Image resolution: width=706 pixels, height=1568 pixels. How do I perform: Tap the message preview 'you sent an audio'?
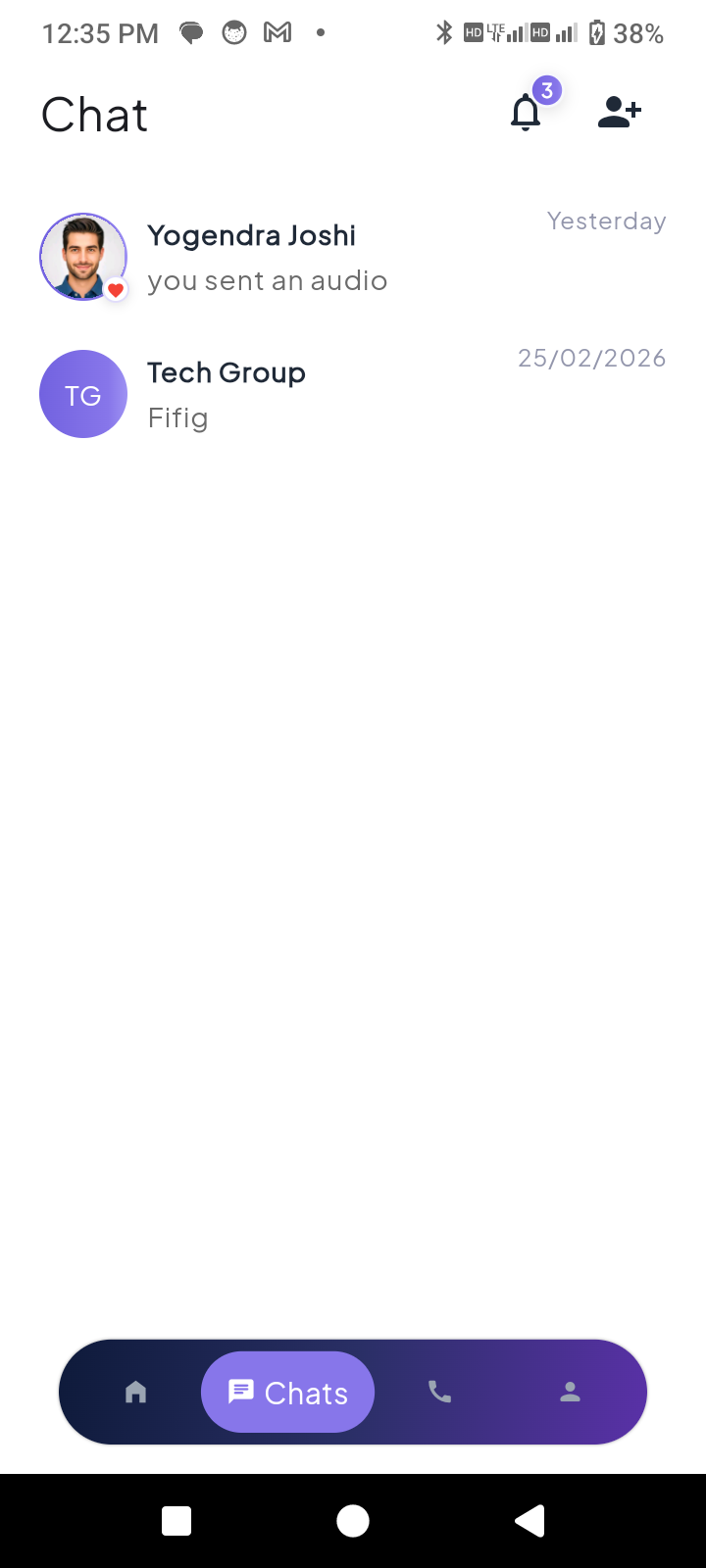[267, 280]
